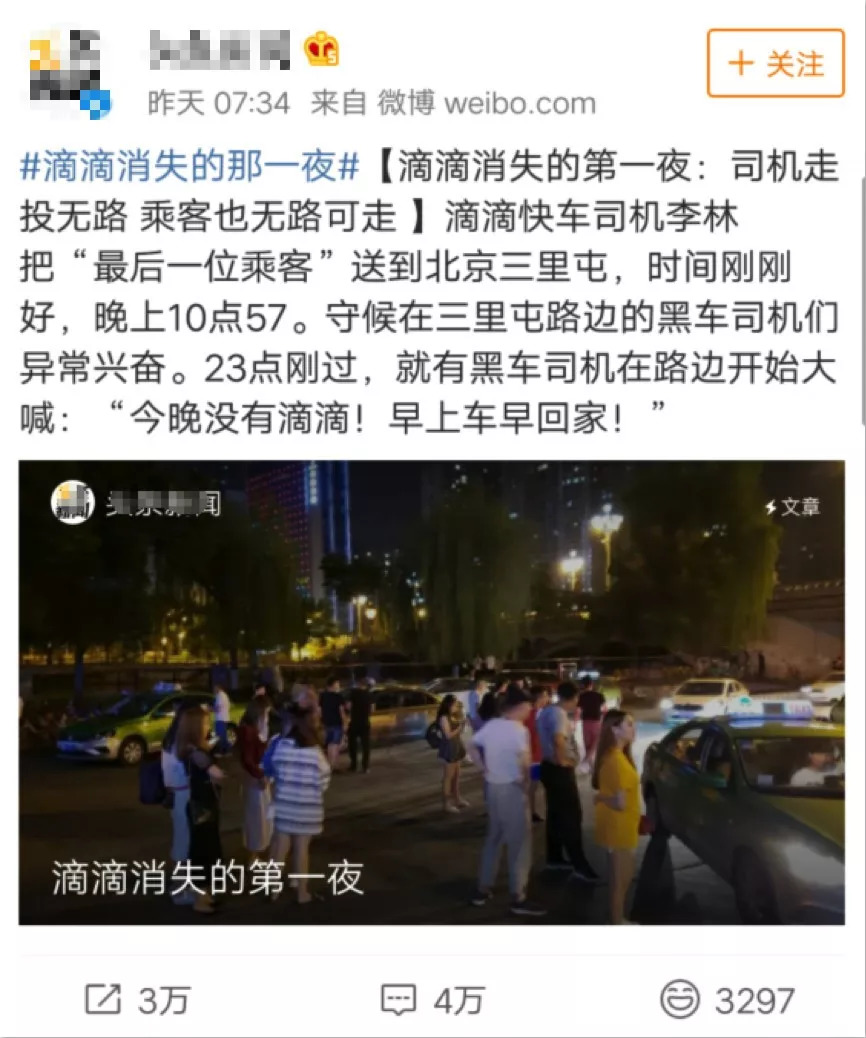Follow this account with the 关注 button
Image resolution: width=866 pixels, height=1038 pixels.
(x=775, y=64)
